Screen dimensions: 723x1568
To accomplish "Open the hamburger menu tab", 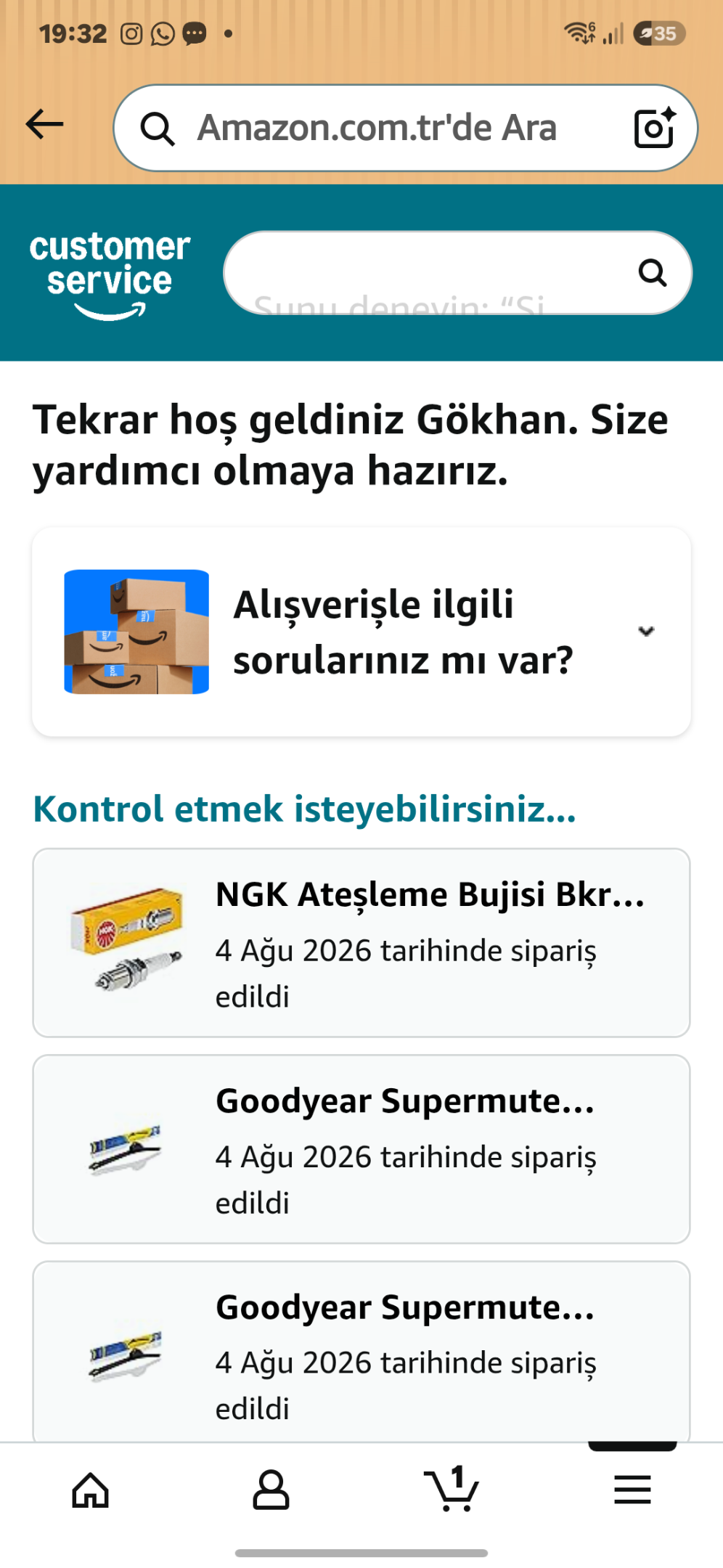I will point(632,1490).
